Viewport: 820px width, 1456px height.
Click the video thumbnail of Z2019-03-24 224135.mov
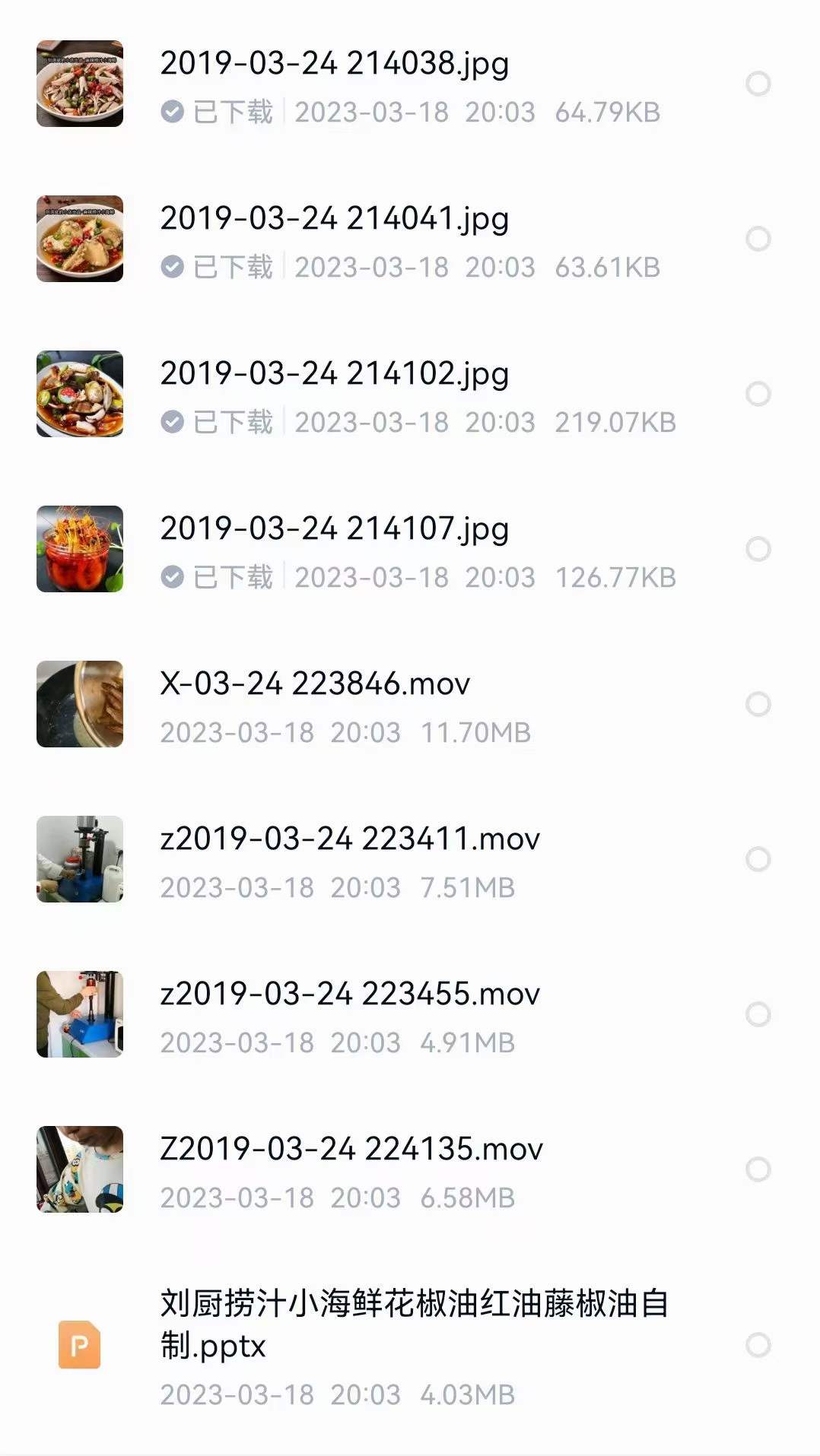click(78, 1169)
